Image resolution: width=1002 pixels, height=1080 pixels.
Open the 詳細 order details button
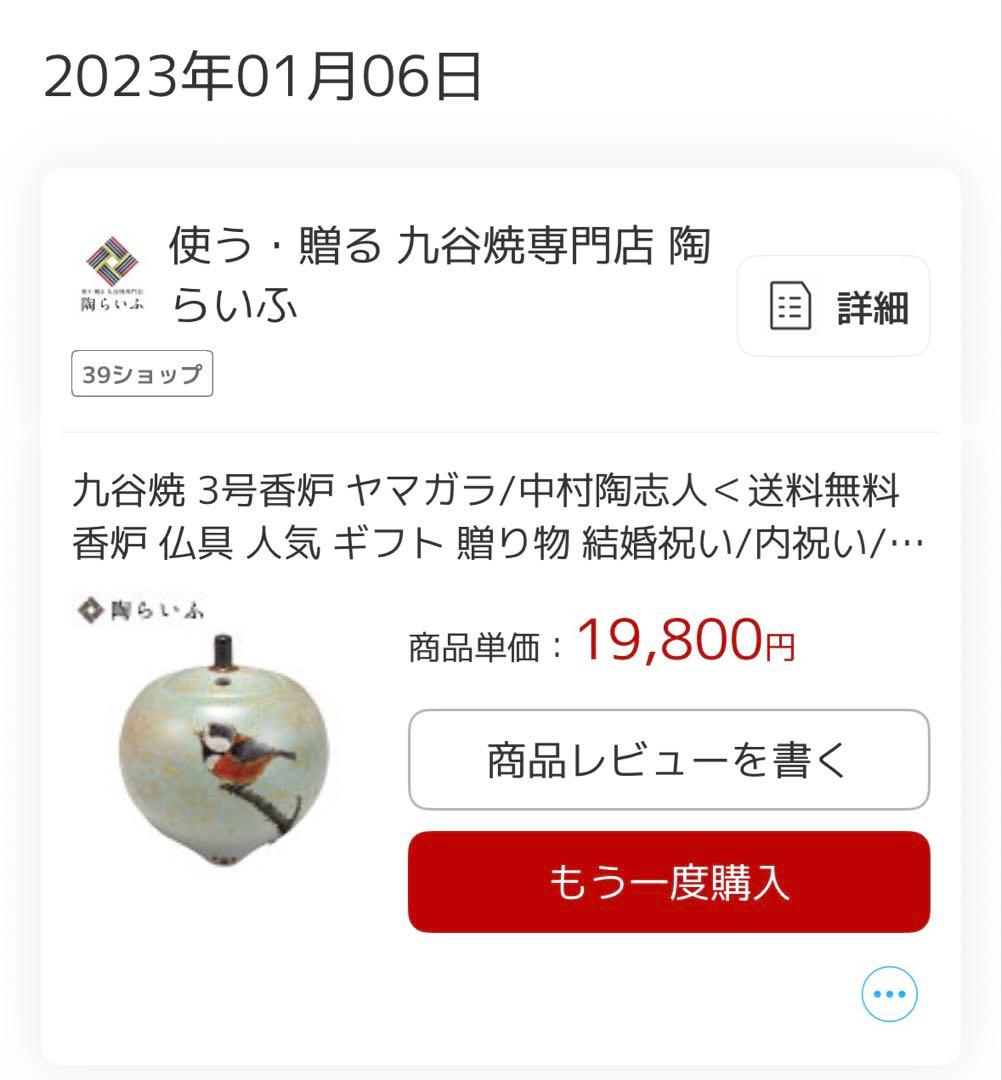[834, 306]
